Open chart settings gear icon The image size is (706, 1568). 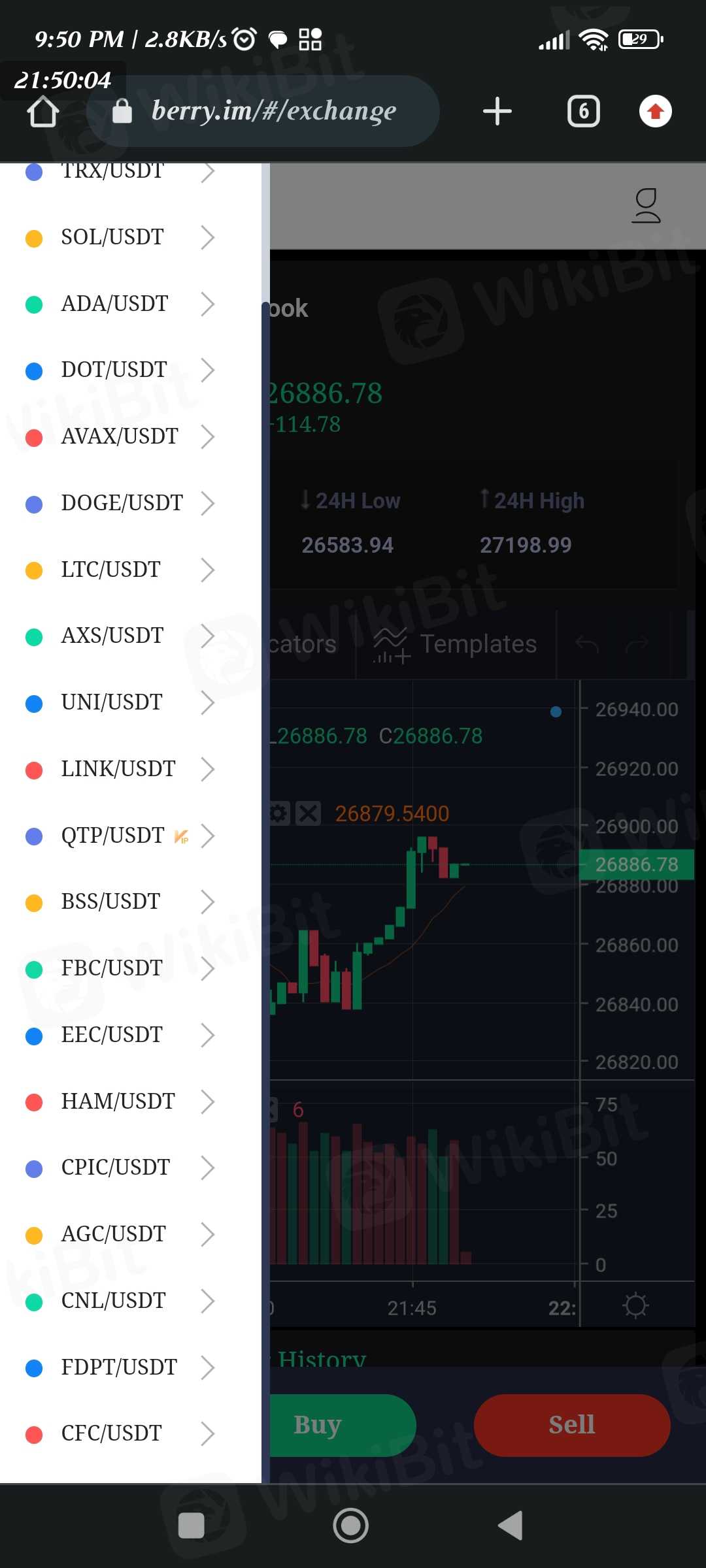click(635, 1306)
